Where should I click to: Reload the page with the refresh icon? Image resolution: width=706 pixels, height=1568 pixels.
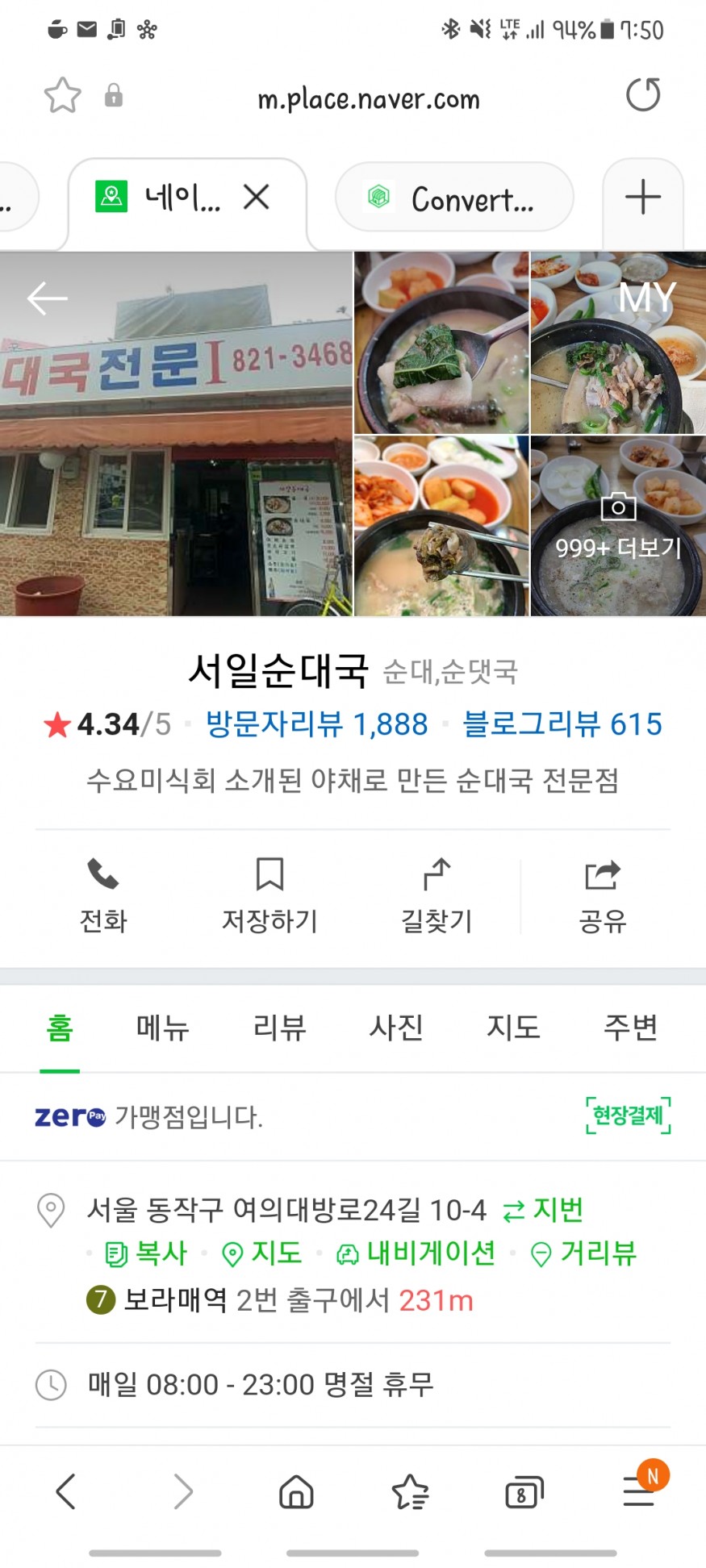[x=643, y=95]
